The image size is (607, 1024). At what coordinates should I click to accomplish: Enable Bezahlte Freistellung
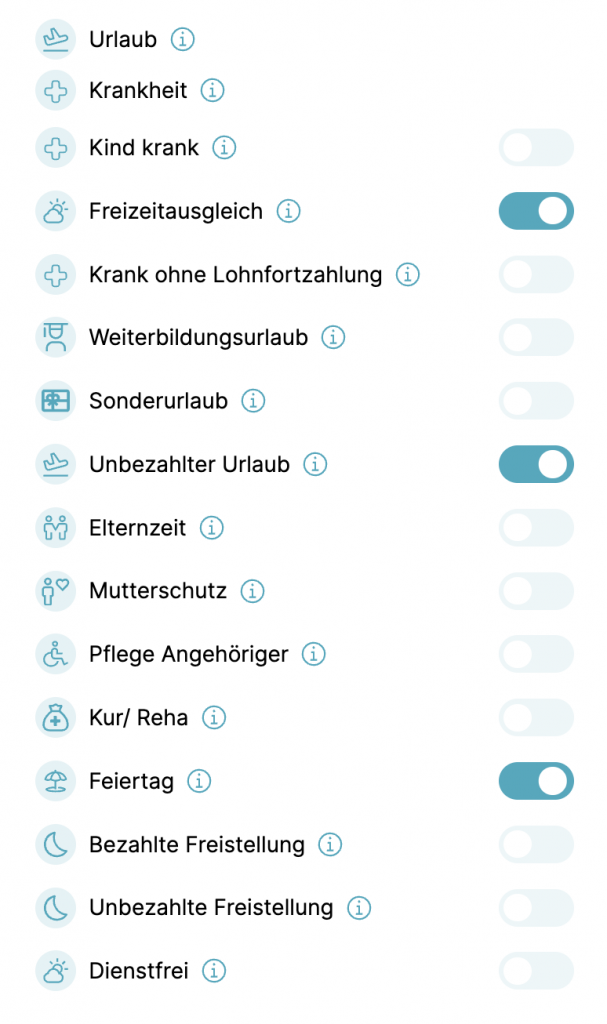536,844
